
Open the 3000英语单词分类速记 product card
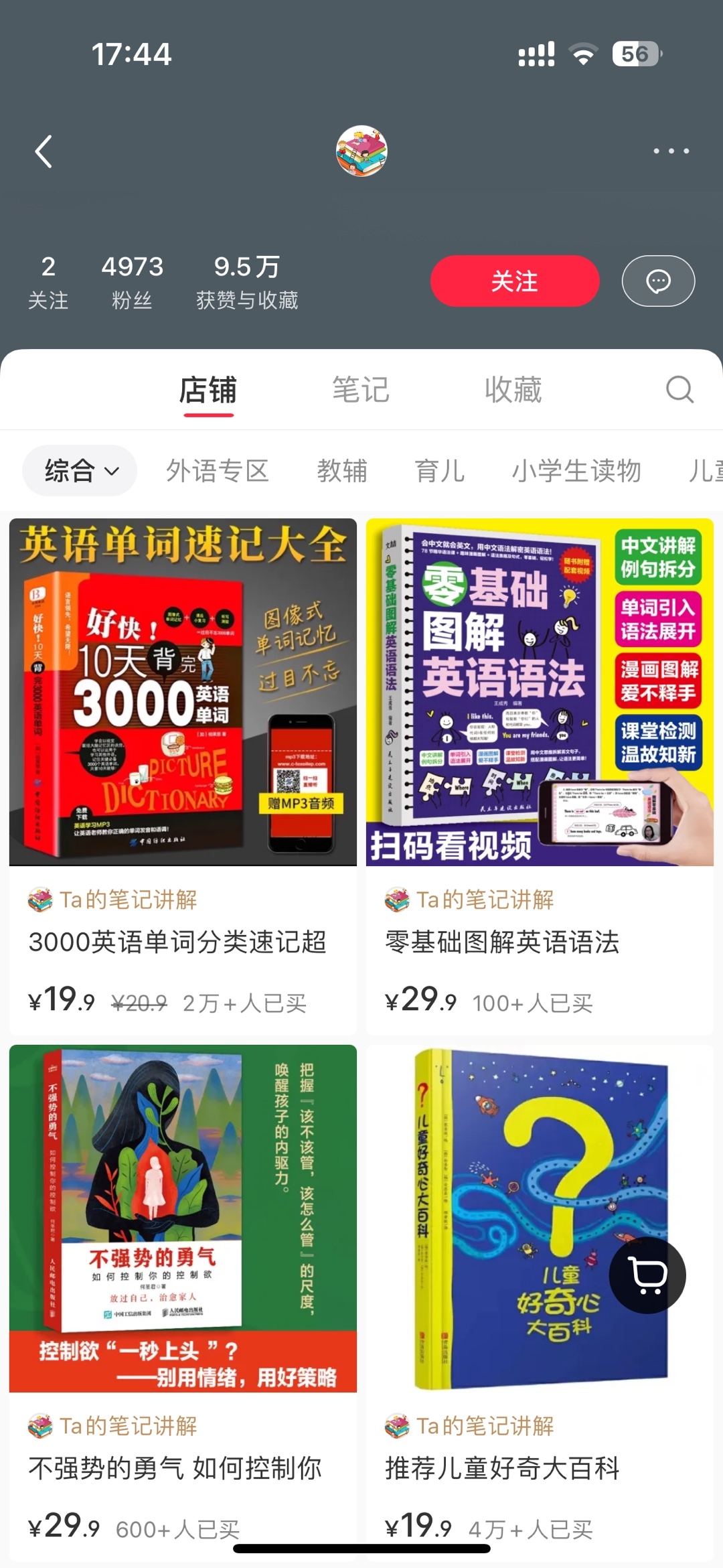(183, 692)
